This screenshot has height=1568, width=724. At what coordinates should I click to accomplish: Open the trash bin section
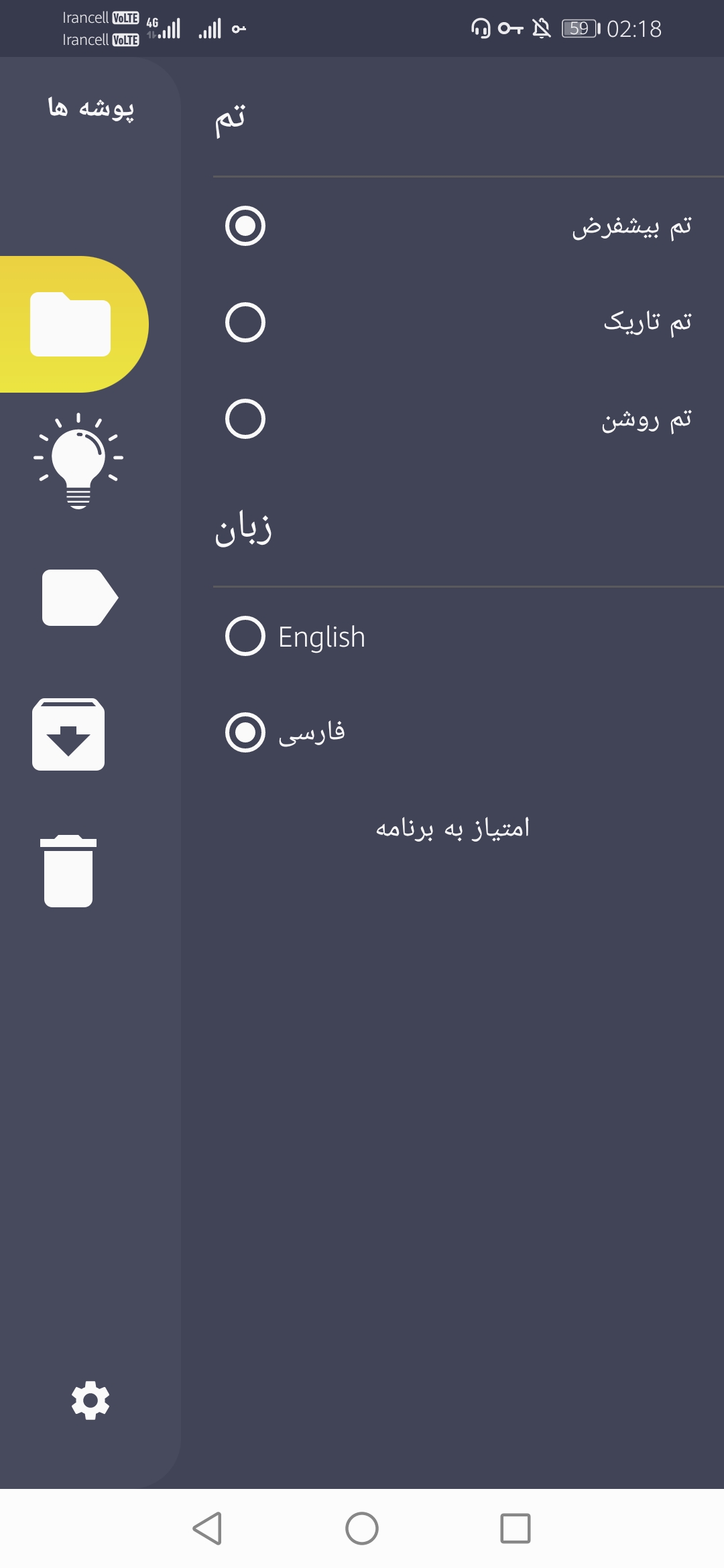tap(68, 871)
